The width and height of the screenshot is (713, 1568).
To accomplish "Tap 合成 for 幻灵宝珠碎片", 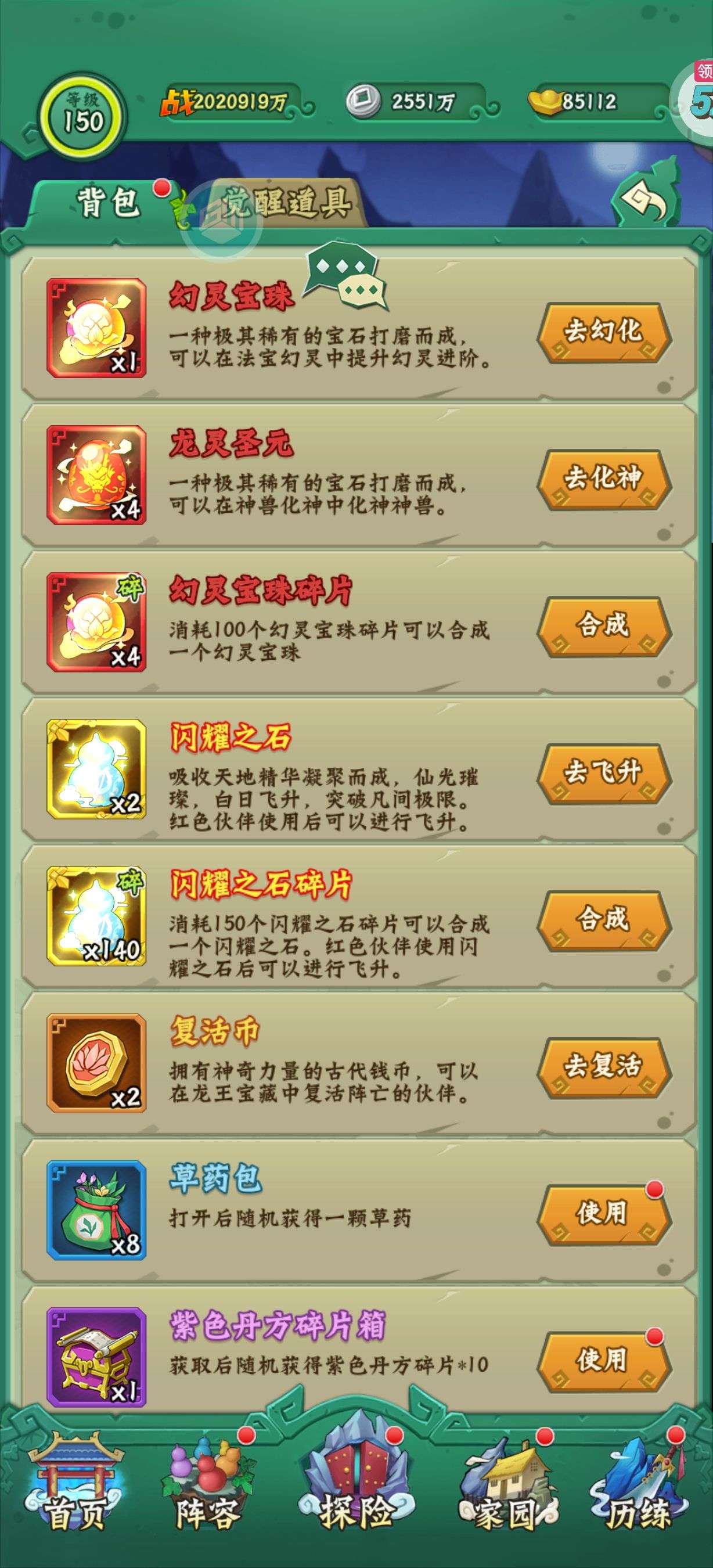I will (x=604, y=627).
